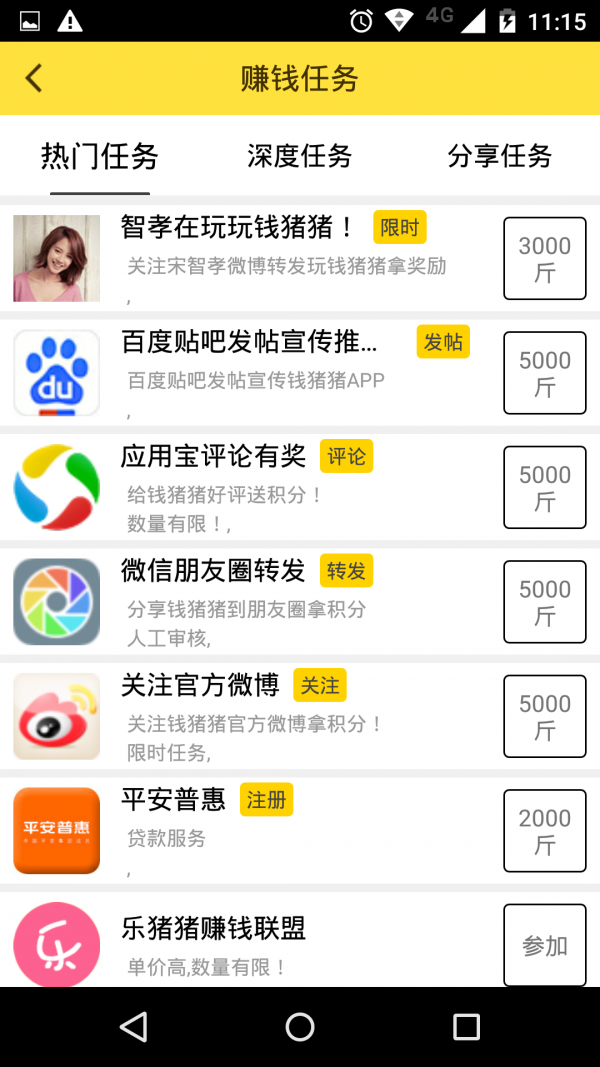Viewport: 600px width, 1067px height.
Task: Tap the system home button
Action: point(300,1026)
